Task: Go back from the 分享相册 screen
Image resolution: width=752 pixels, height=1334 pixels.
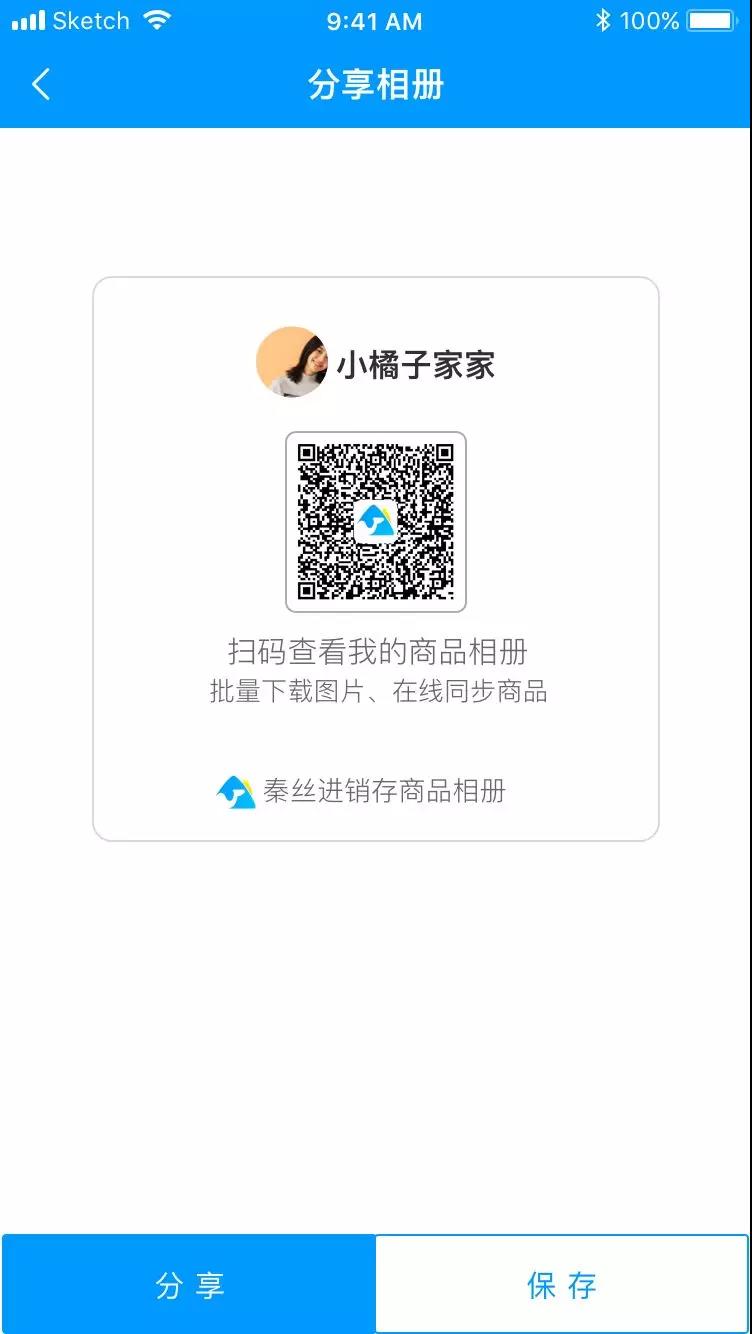Action: click(x=41, y=85)
